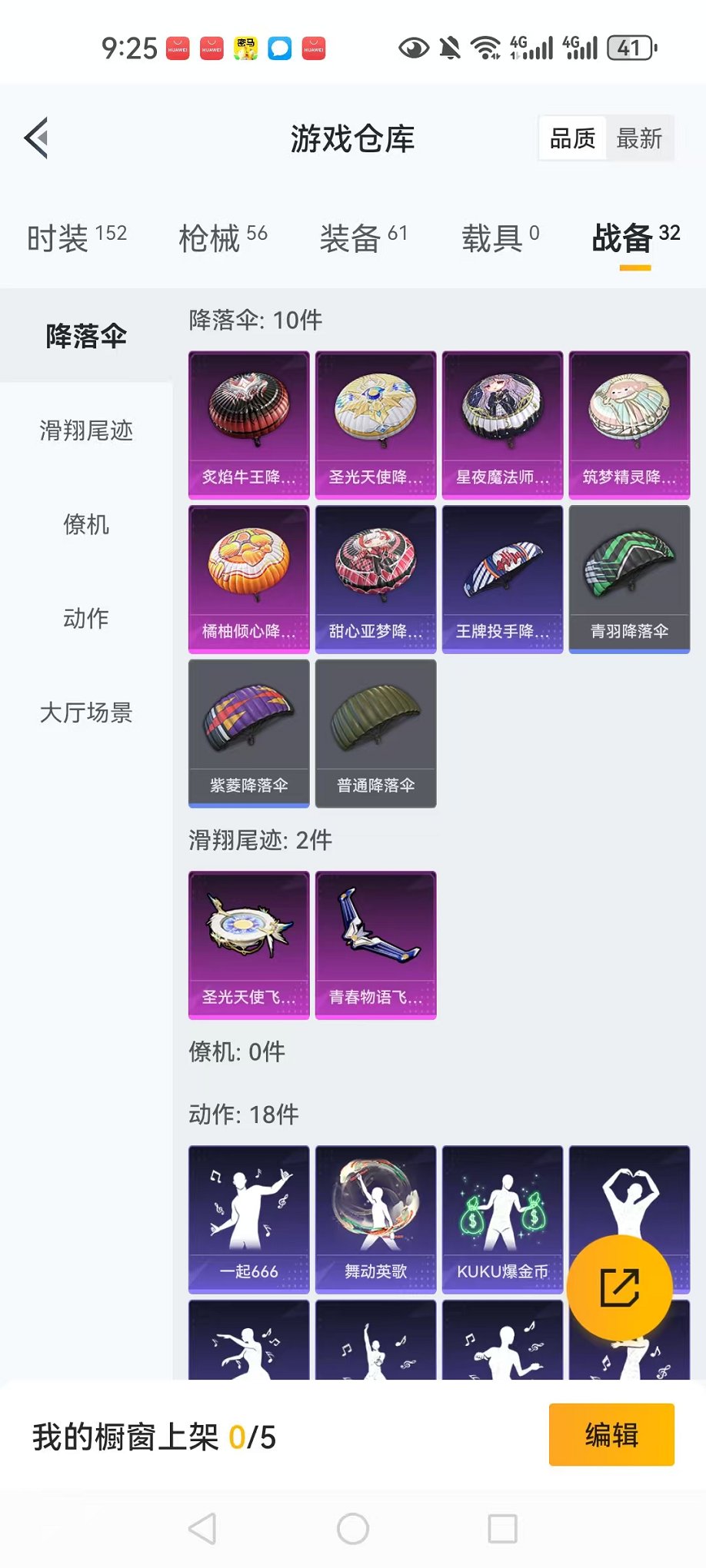
Task: Open the 圣光天使 parachute item
Action: click(x=375, y=424)
